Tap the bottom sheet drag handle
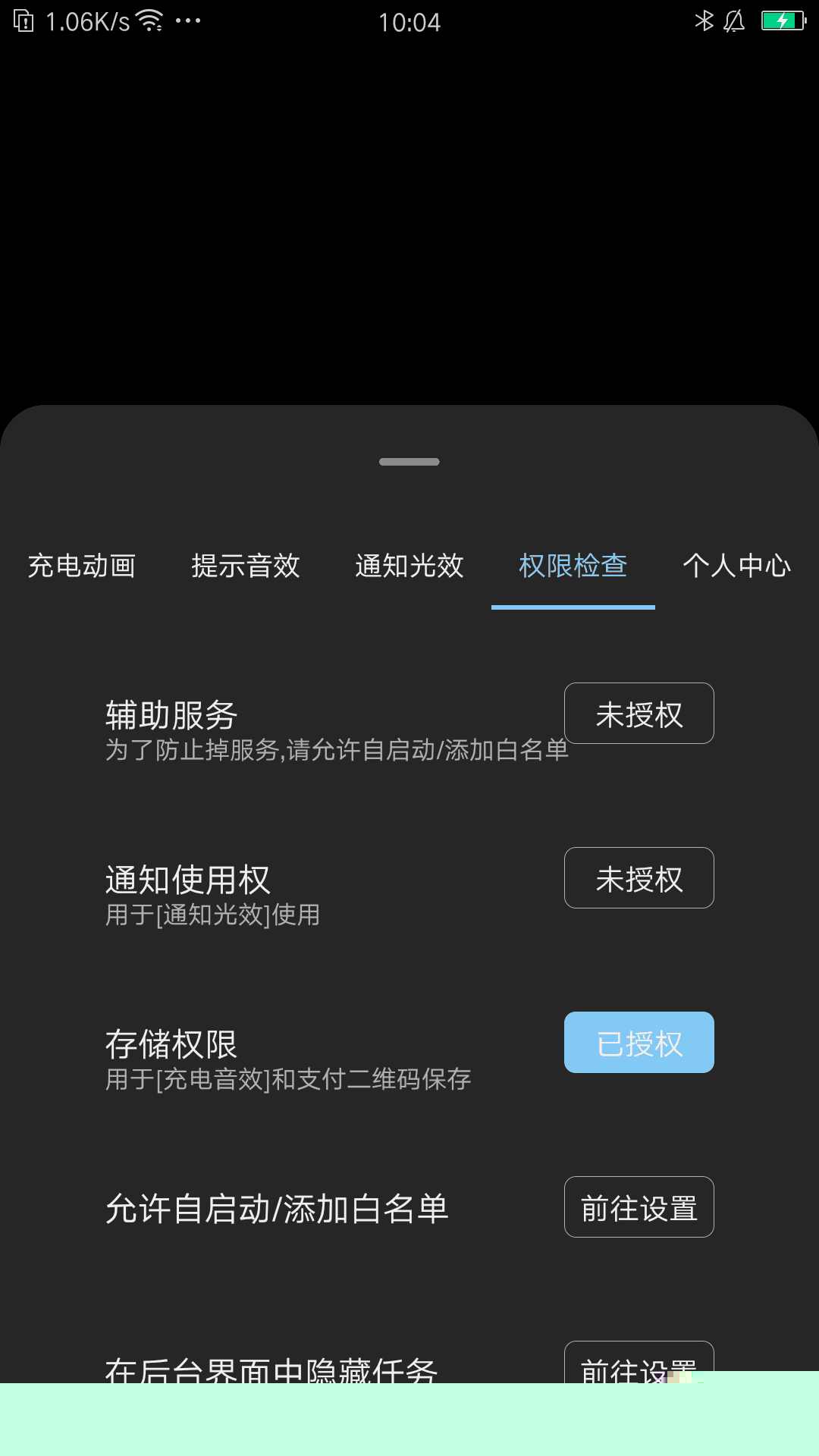The image size is (819, 1456). (x=409, y=462)
